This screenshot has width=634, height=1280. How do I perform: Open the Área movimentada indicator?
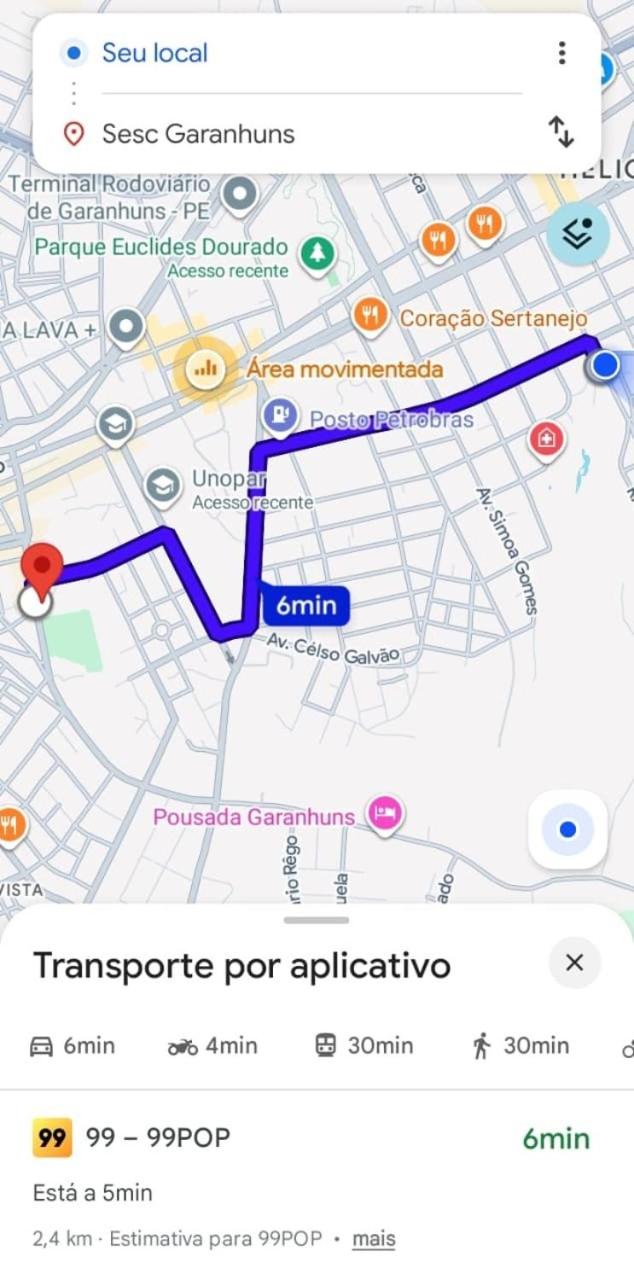(206, 369)
